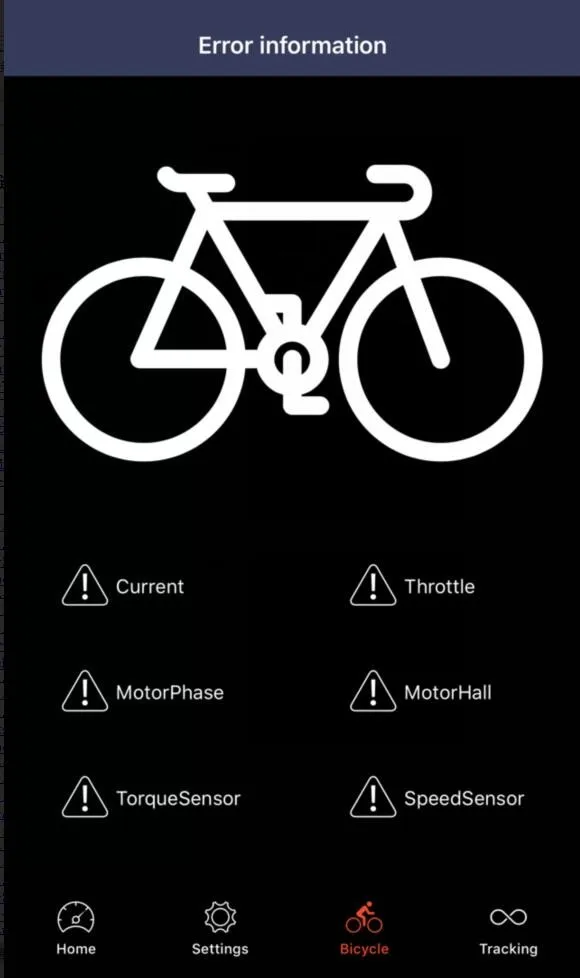This screenshot has width=580, height=978.
Task: Open the Settings tab
Action: pyautogui.click(x=220, y=928)
